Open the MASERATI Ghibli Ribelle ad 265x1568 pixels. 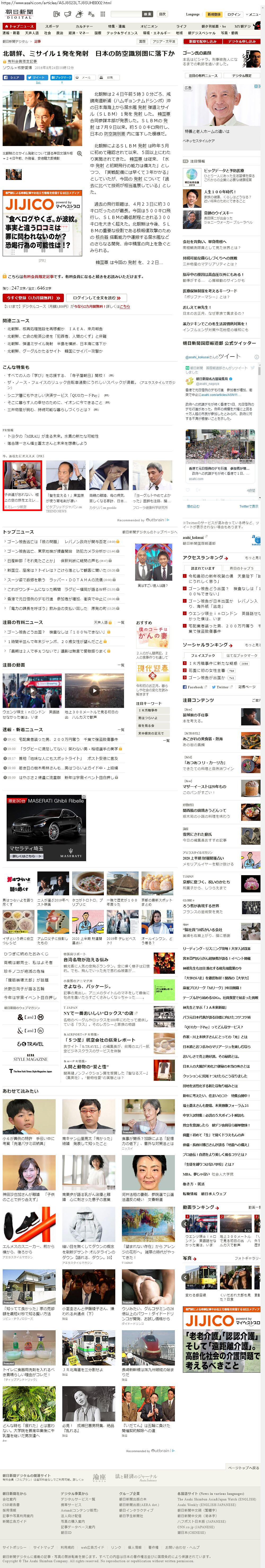[x=46, y=827]
